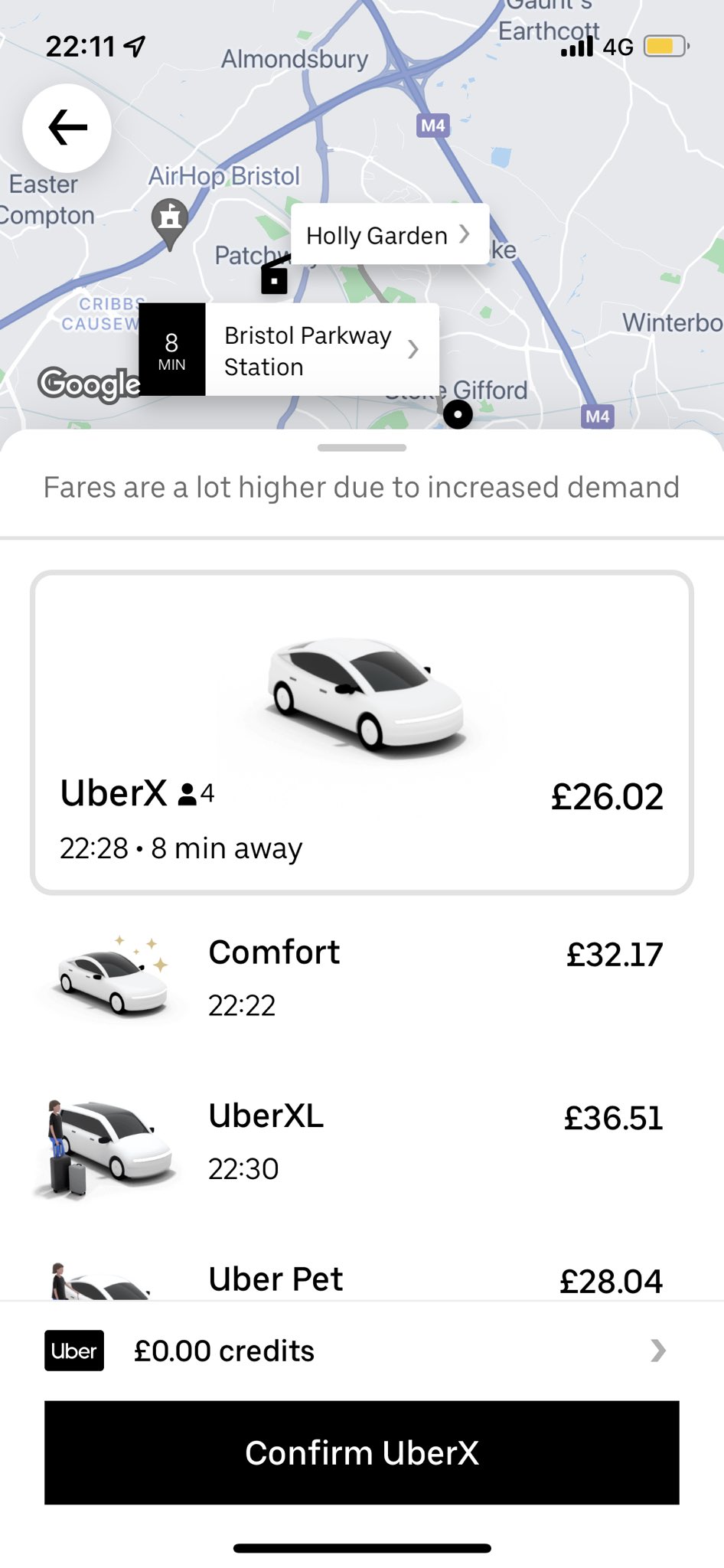Image resolution: width=724 pixels, height=1568 pixels.
Task: Pick the UberXL ride option
Action: pyautogui.click(x=361, y=1141)
